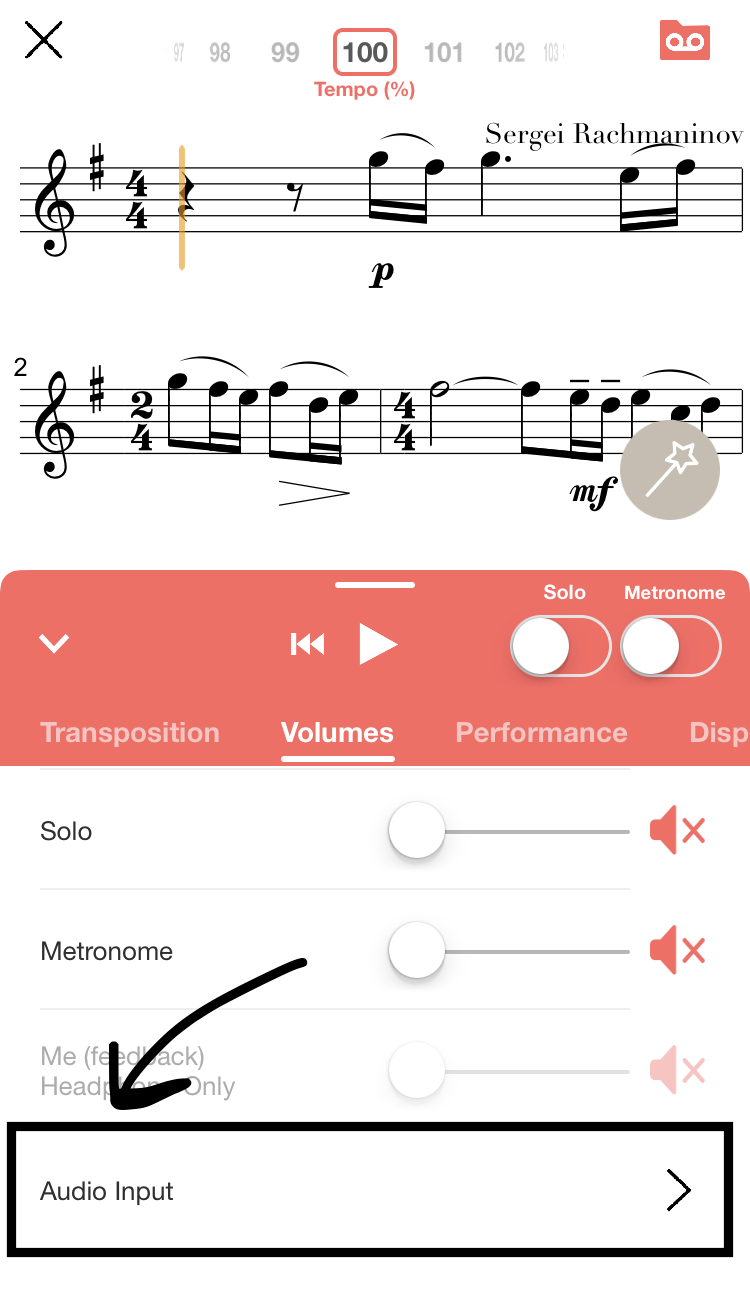Tap the magic wand floating button
Screen dimensions: 750x1290
tap(669, 470)
